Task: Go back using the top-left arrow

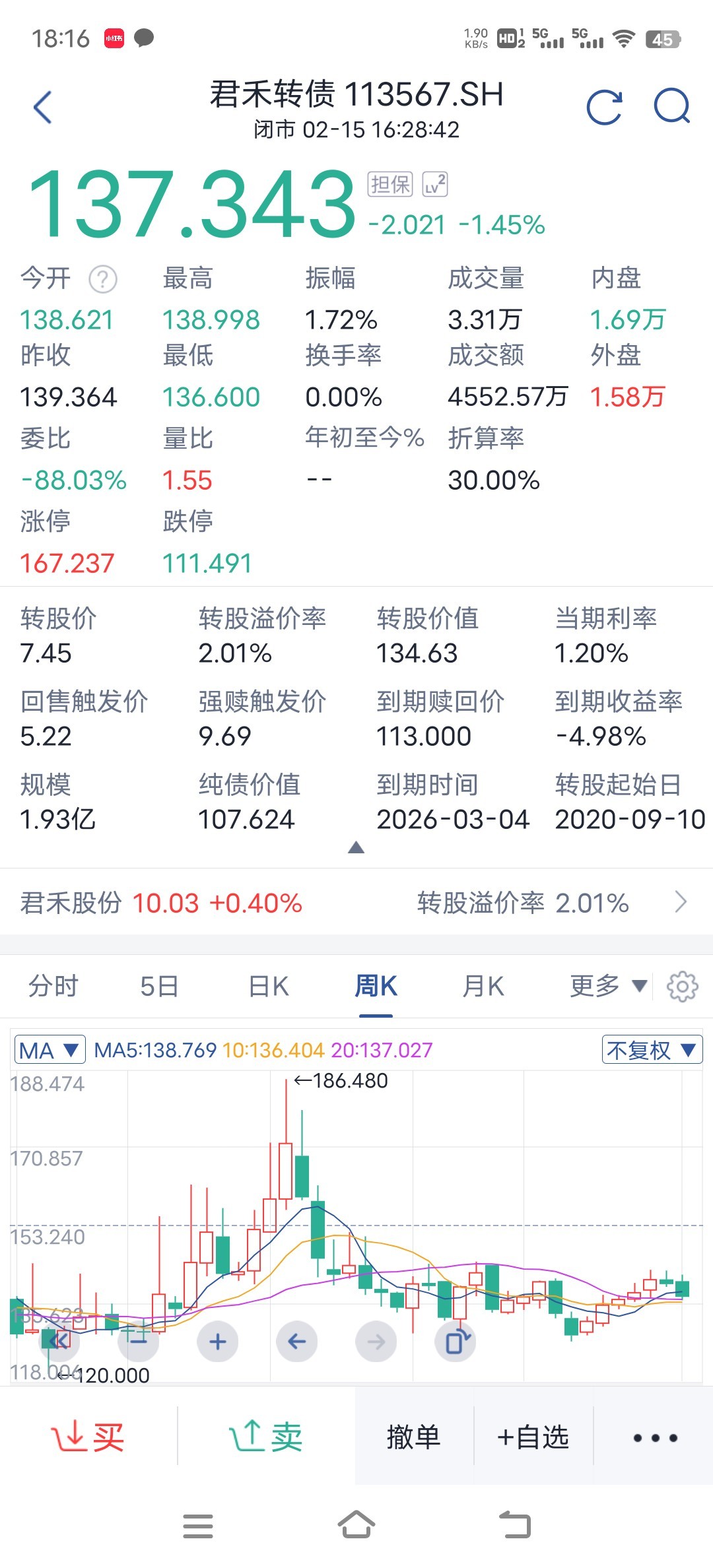Action: pyautogui.click(x=43, y=108)
